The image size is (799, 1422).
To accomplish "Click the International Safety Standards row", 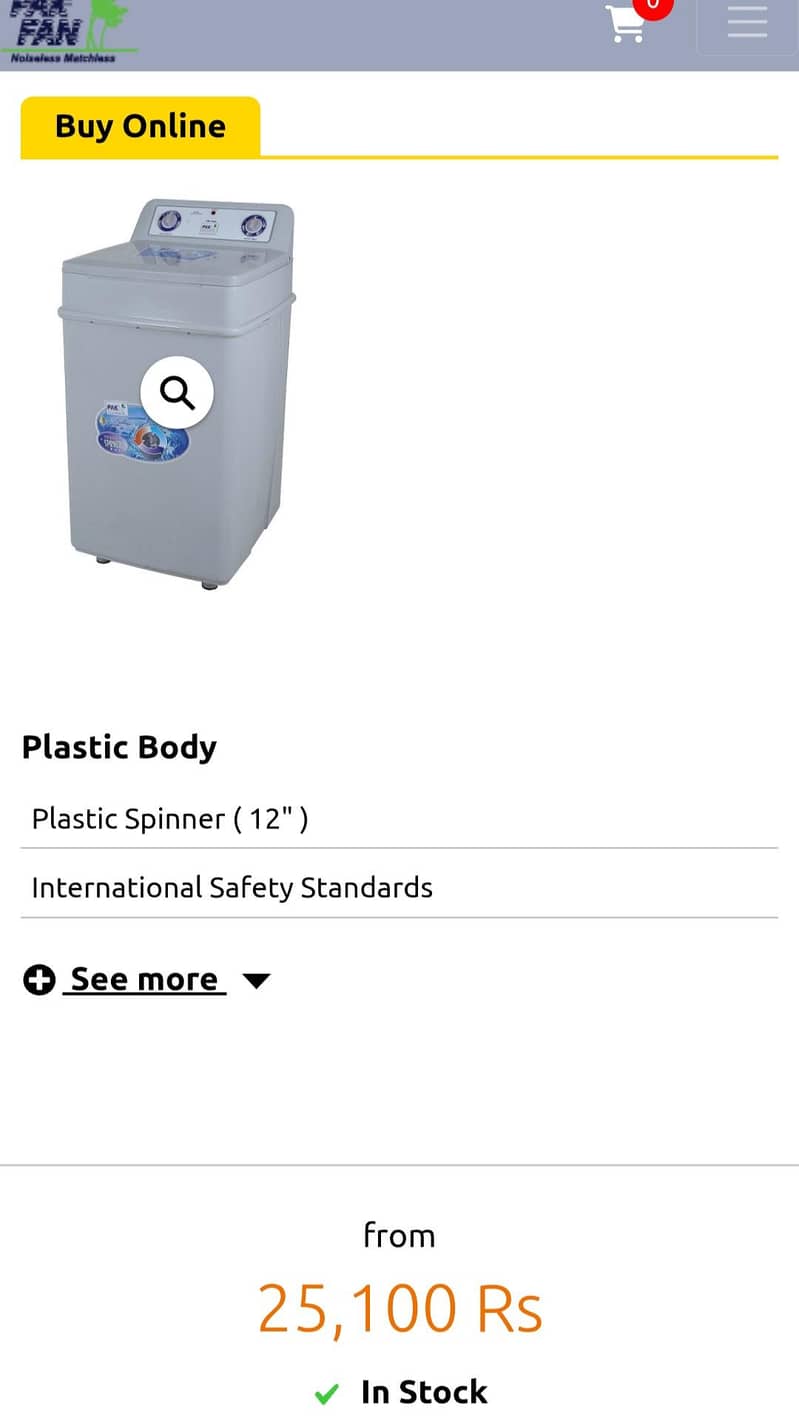I will click(x=232, y=887).
